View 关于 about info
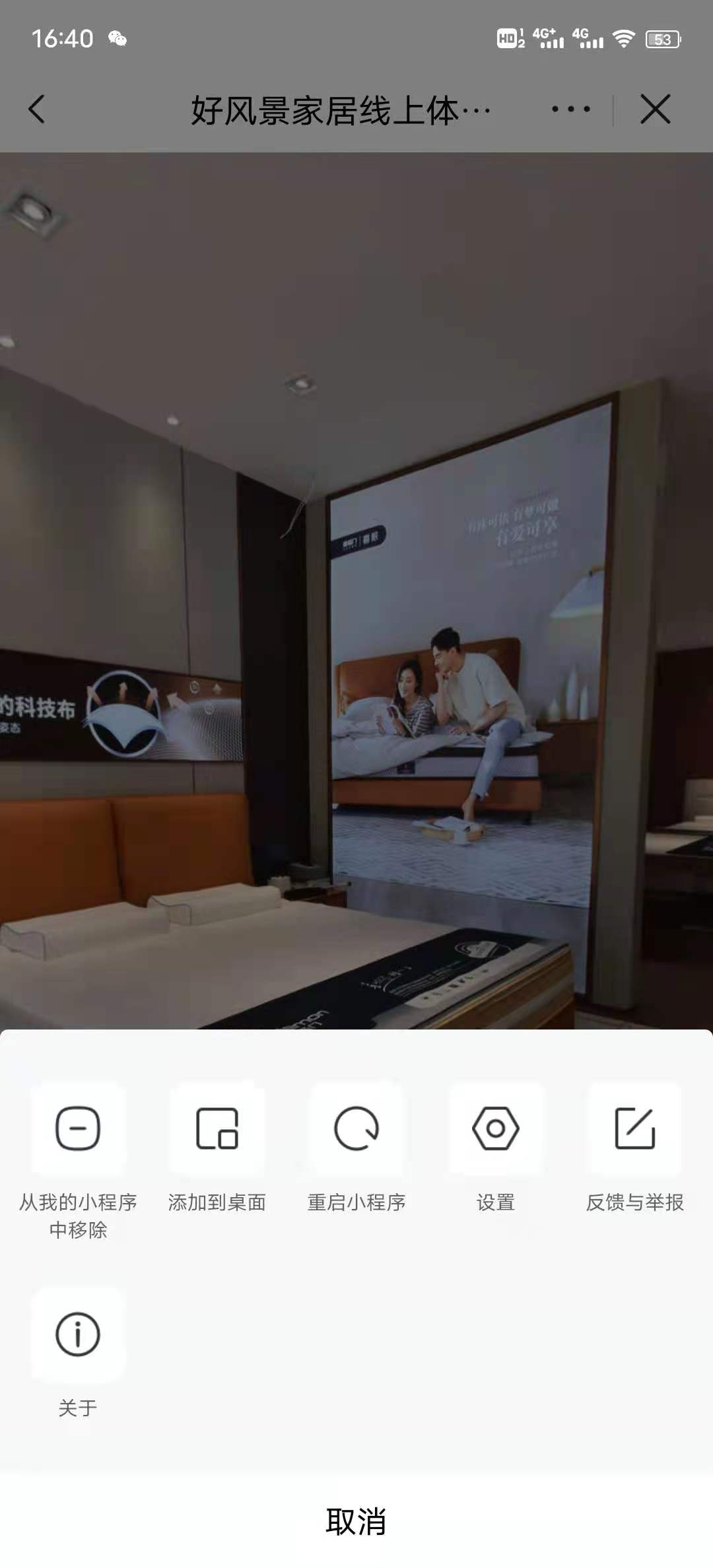The width and height of the screenshot is (713, 1568). pos(78,1335)
